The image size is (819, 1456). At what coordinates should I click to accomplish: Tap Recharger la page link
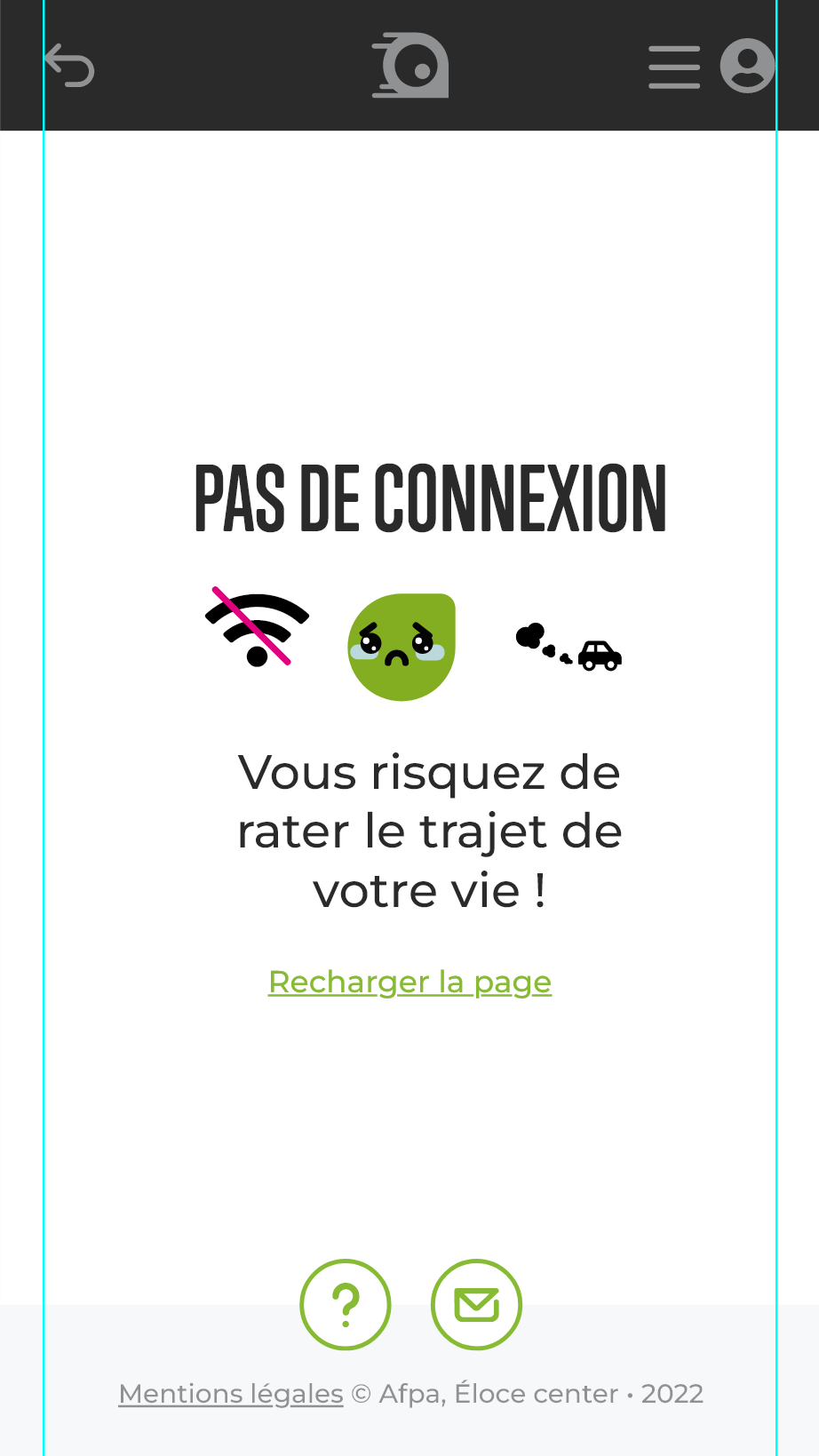click(409, 982)
